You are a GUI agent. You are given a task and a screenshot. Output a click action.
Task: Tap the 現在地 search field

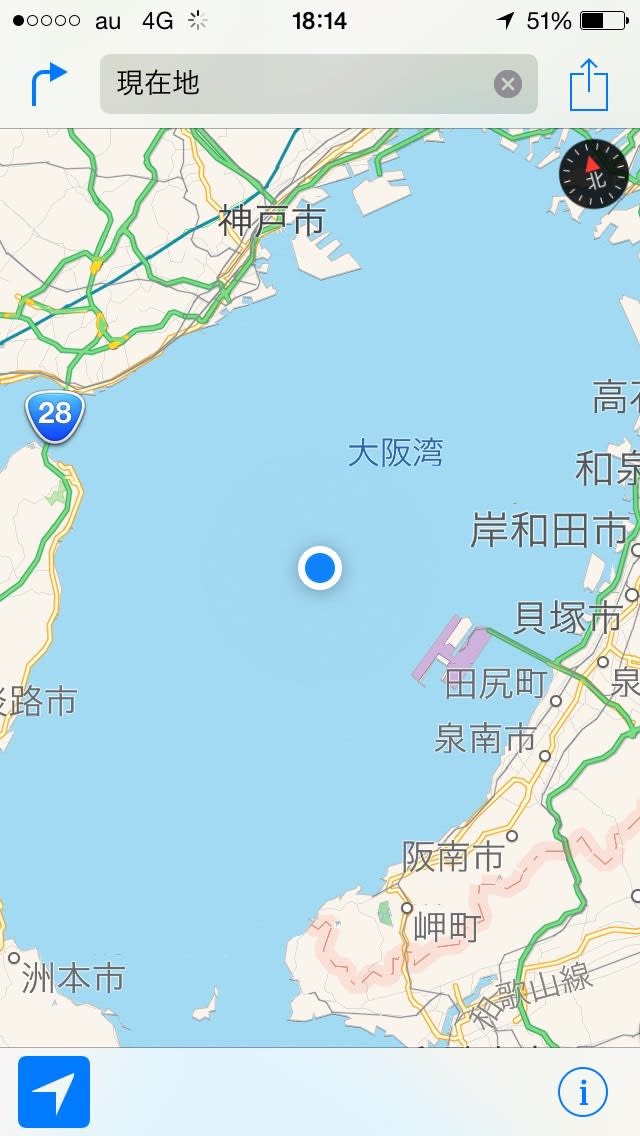tap(300, 84)
